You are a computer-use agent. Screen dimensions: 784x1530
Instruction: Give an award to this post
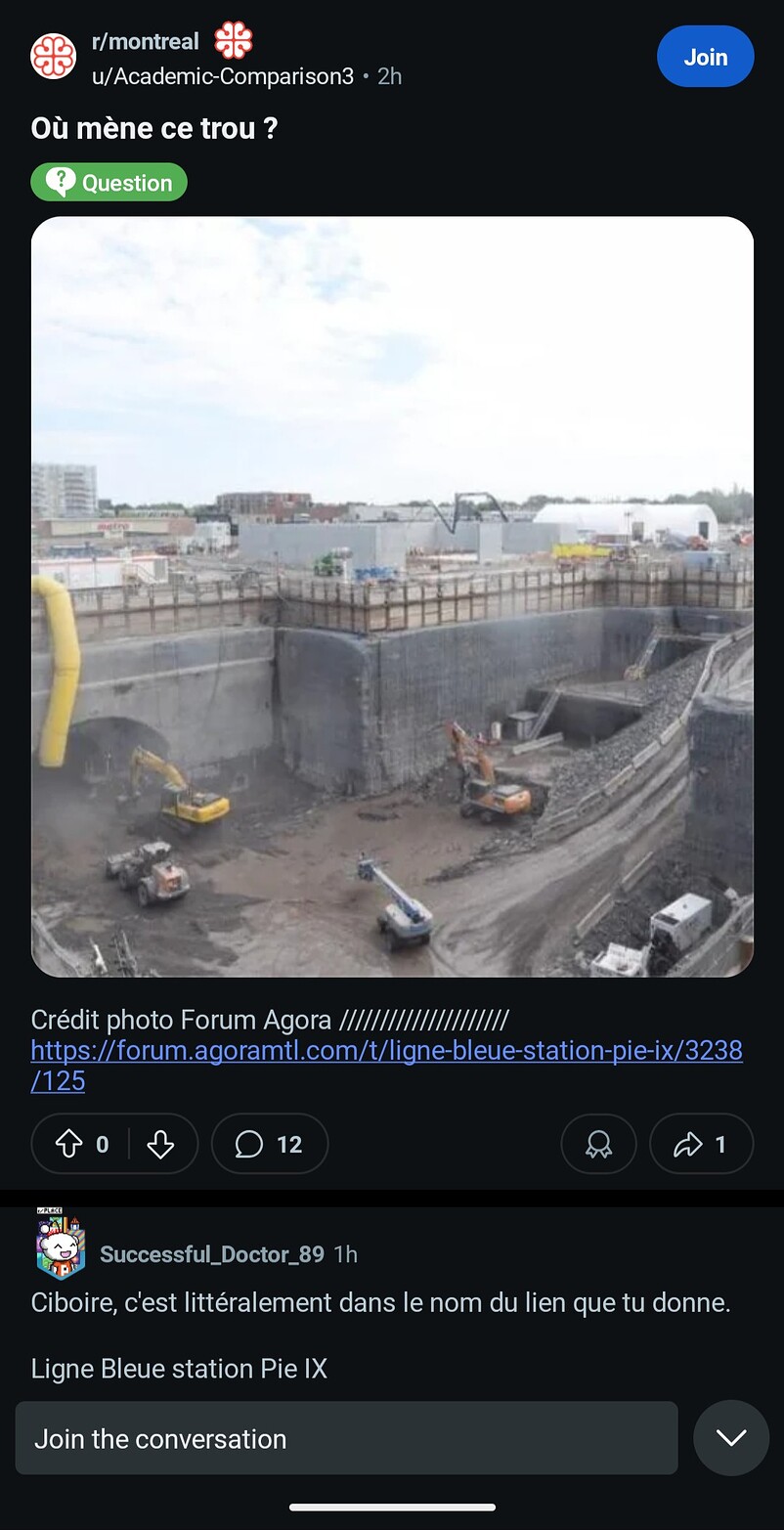coord(598,1144)
